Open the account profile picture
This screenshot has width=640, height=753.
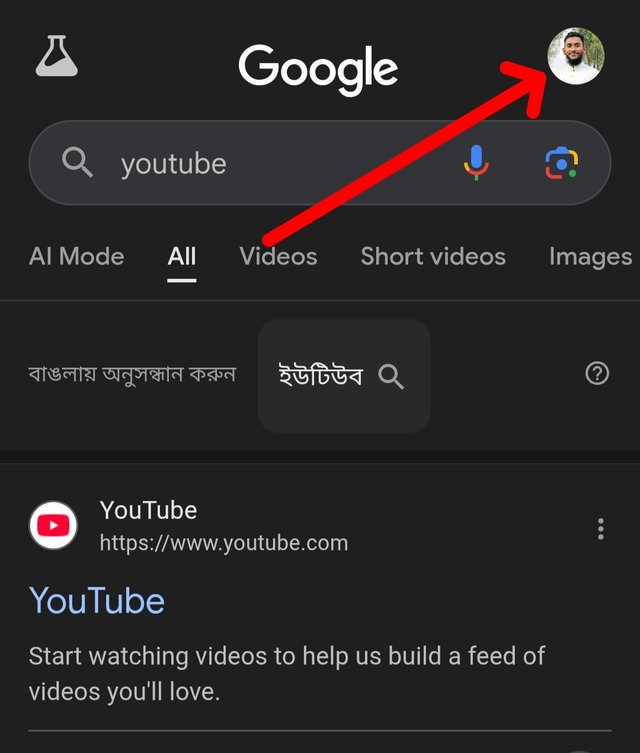pos(576,56)
